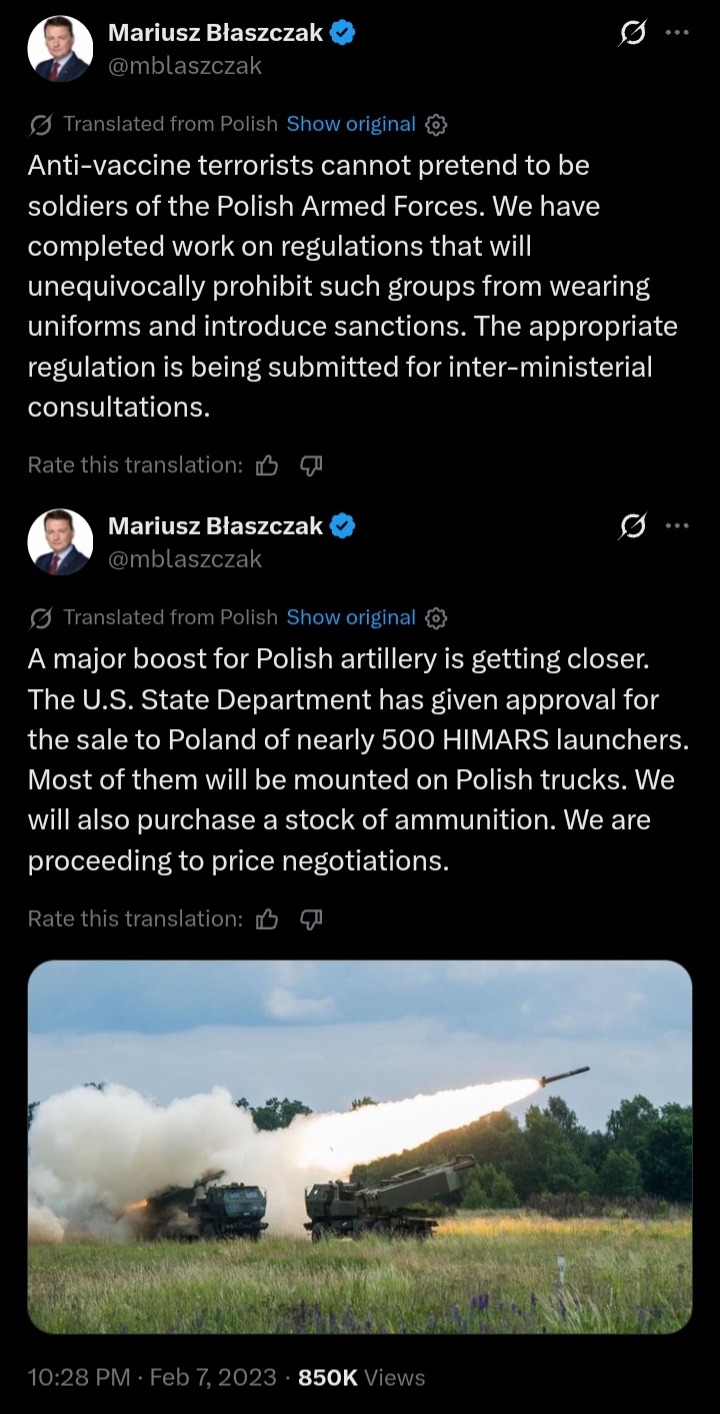Open translation settings gear on HIMARS tweet
The height and width of the screenshot is (1414, 720).
click(436, 618)
